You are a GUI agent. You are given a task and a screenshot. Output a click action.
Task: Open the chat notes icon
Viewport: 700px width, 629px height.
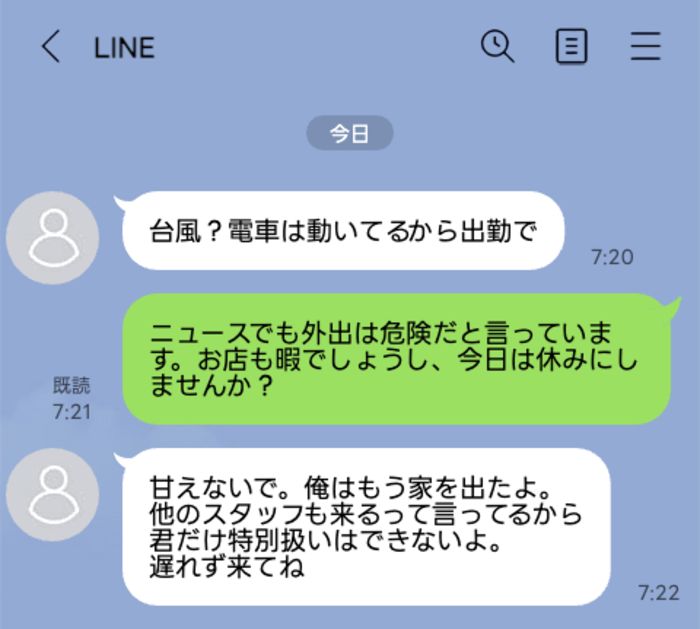(x=571, y=47)
